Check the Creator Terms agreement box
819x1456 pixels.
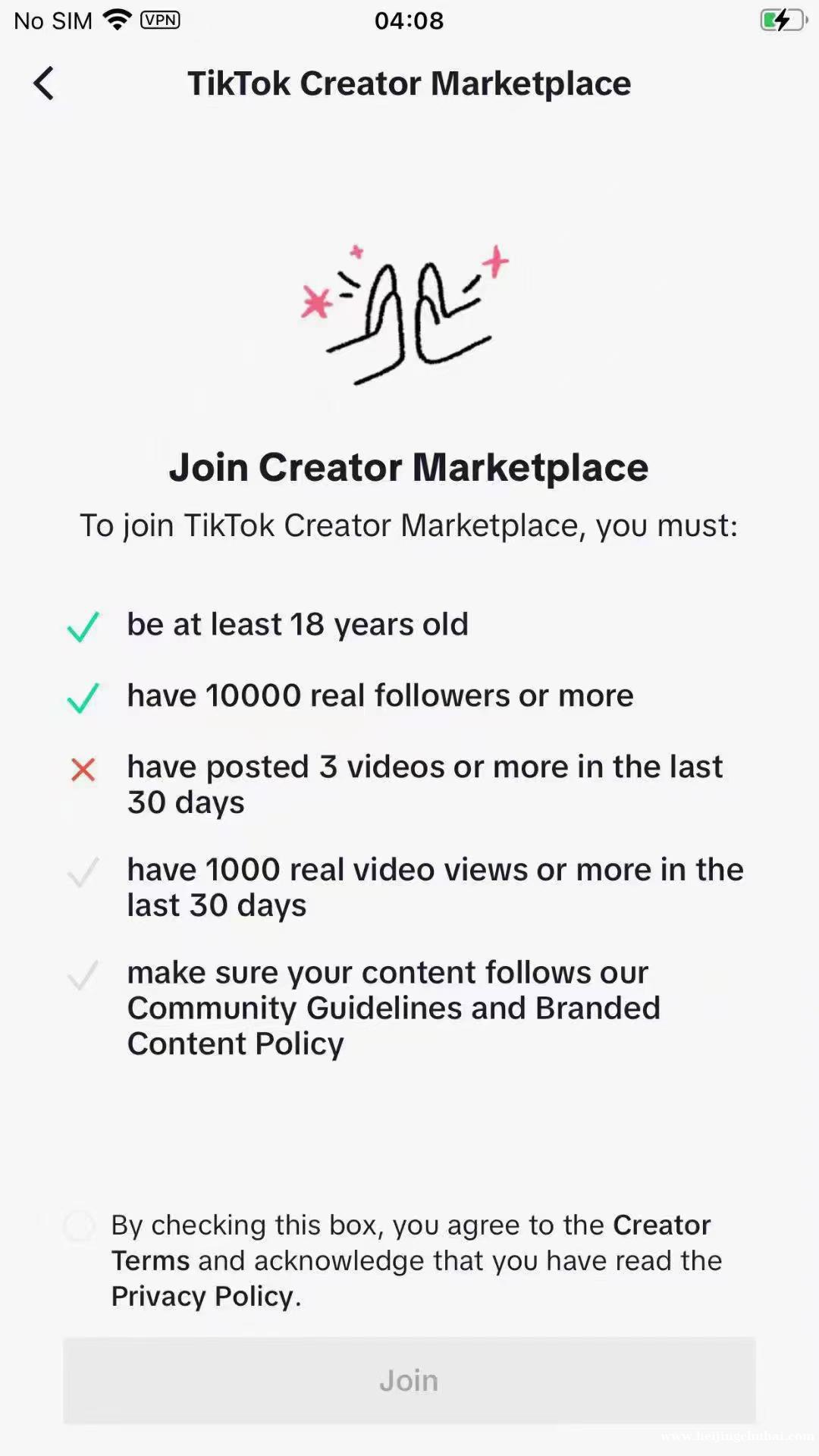tap(80, 1226)
